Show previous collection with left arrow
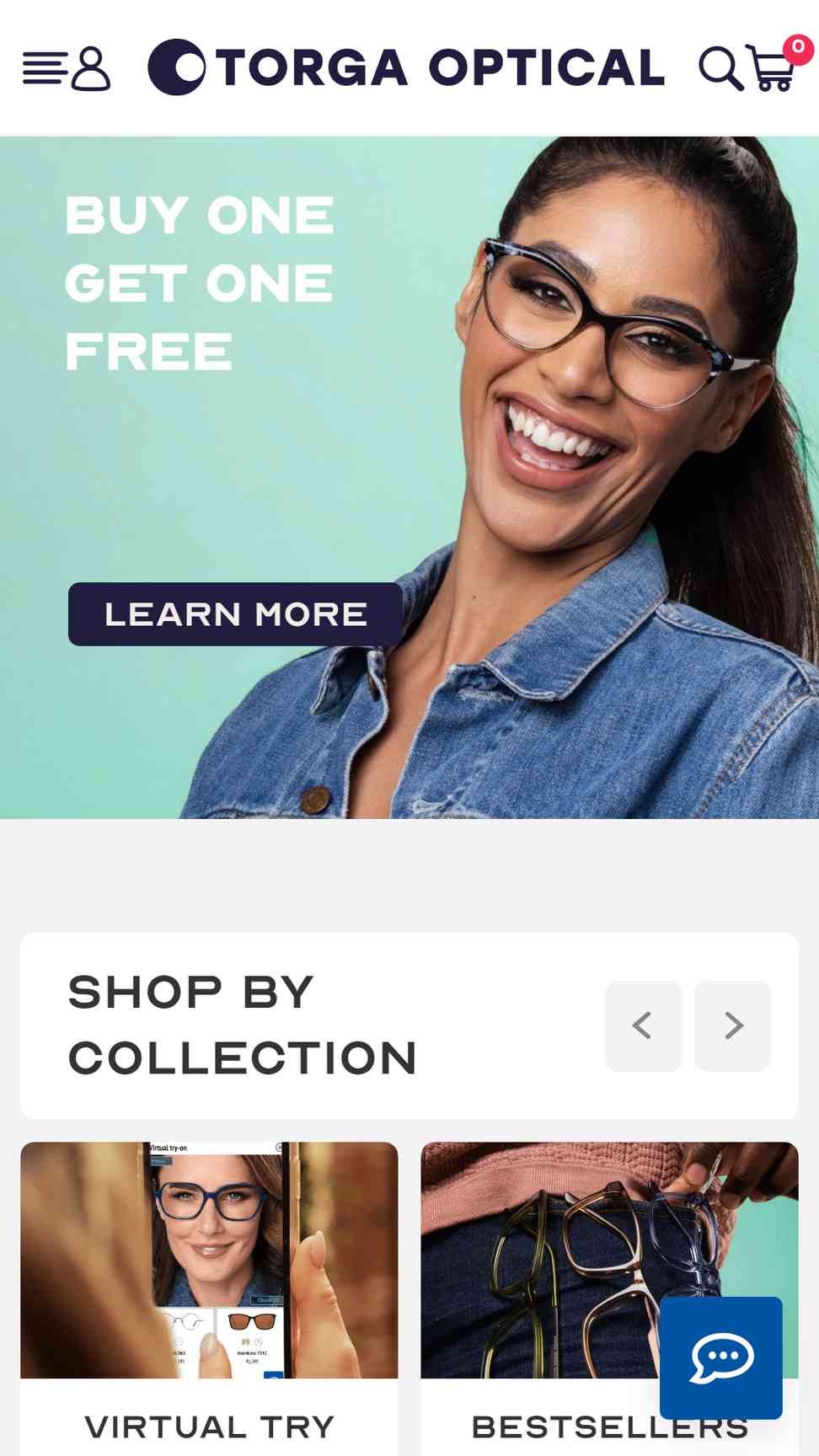This screenshot has width=819, height=1456. point(643,1025)
